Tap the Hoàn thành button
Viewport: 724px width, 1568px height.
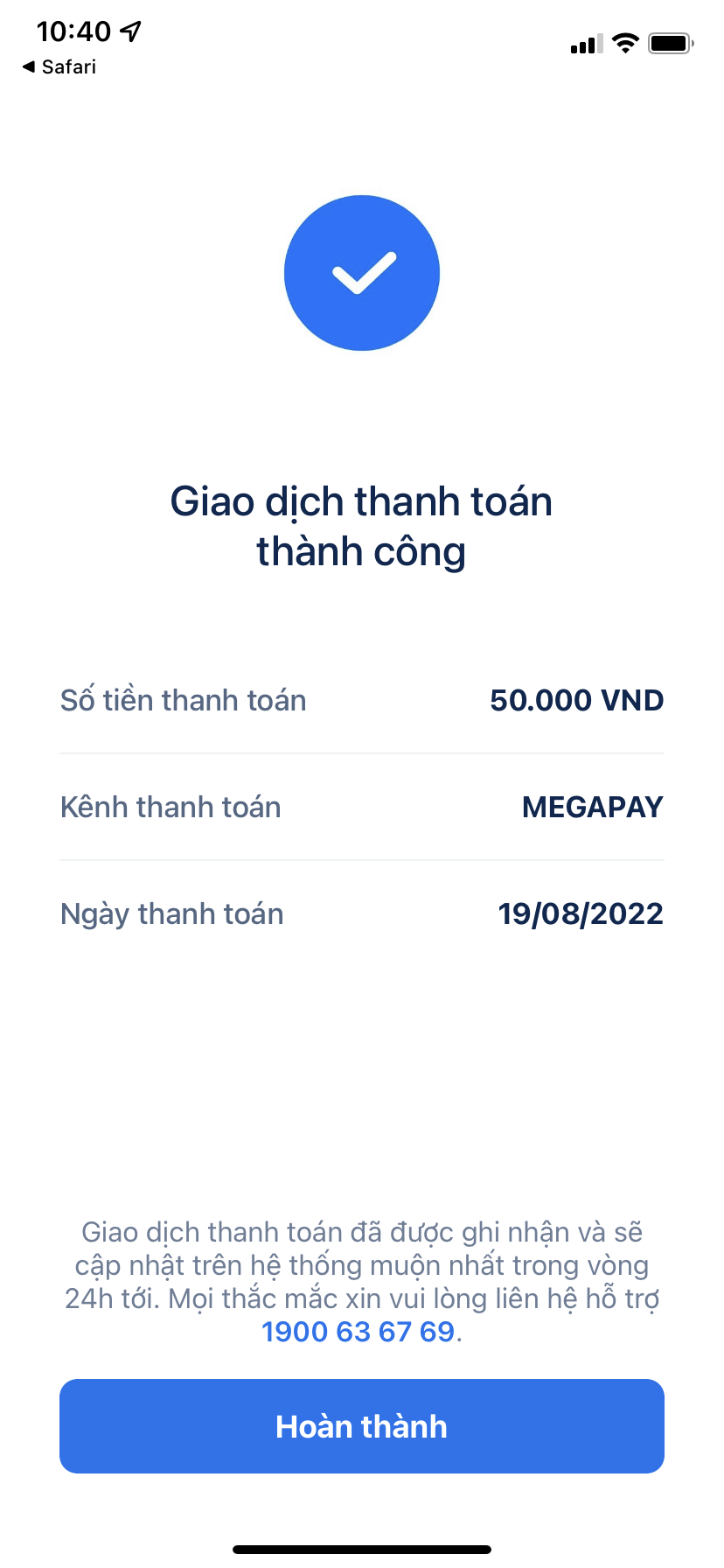[x=362, y=1426]
